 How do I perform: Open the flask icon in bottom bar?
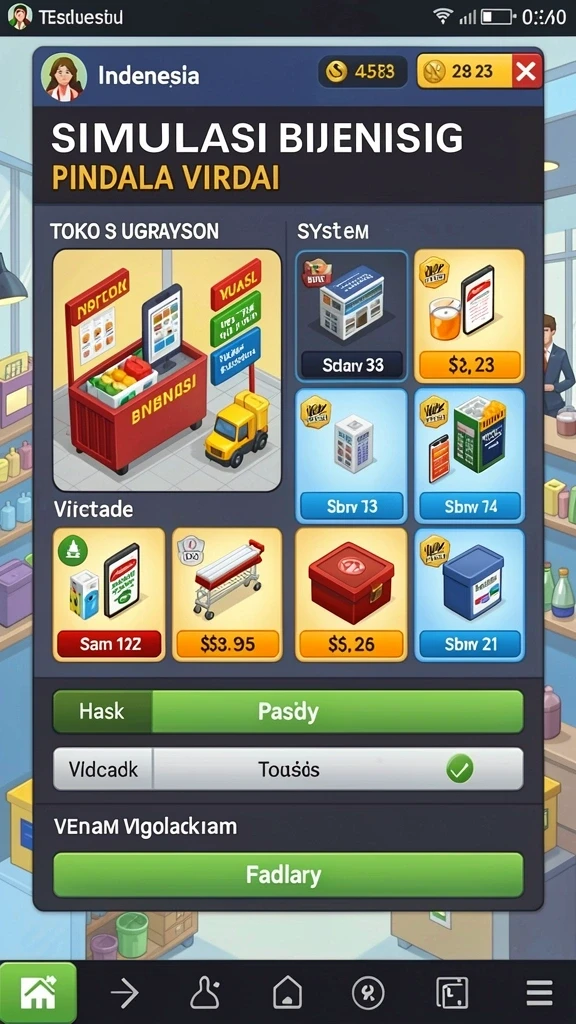point(205,993)
